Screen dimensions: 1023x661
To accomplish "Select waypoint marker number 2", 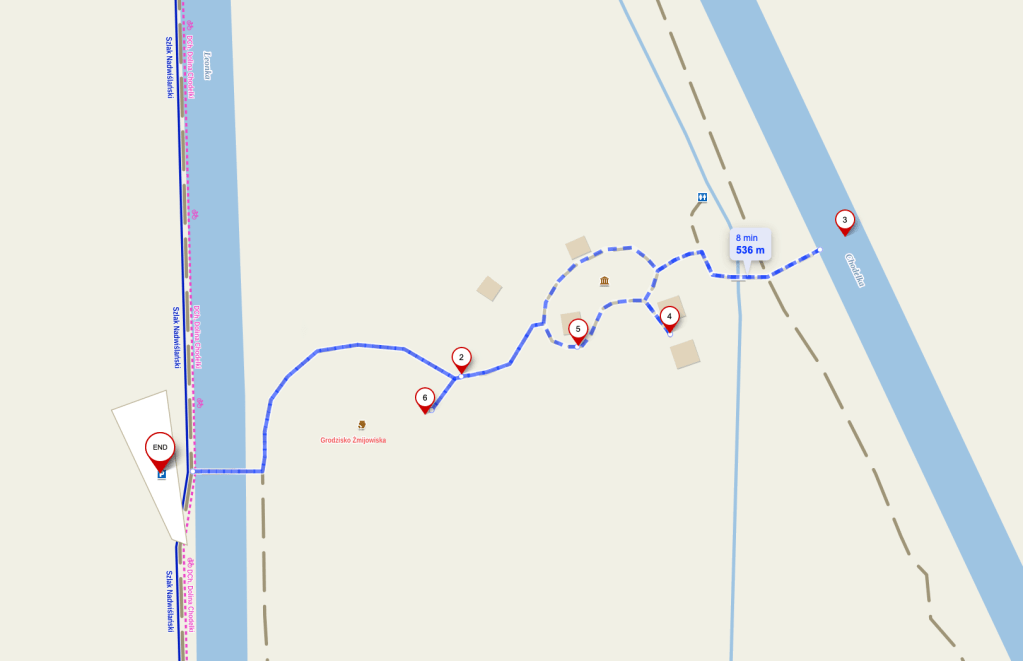I will (461, 357).
